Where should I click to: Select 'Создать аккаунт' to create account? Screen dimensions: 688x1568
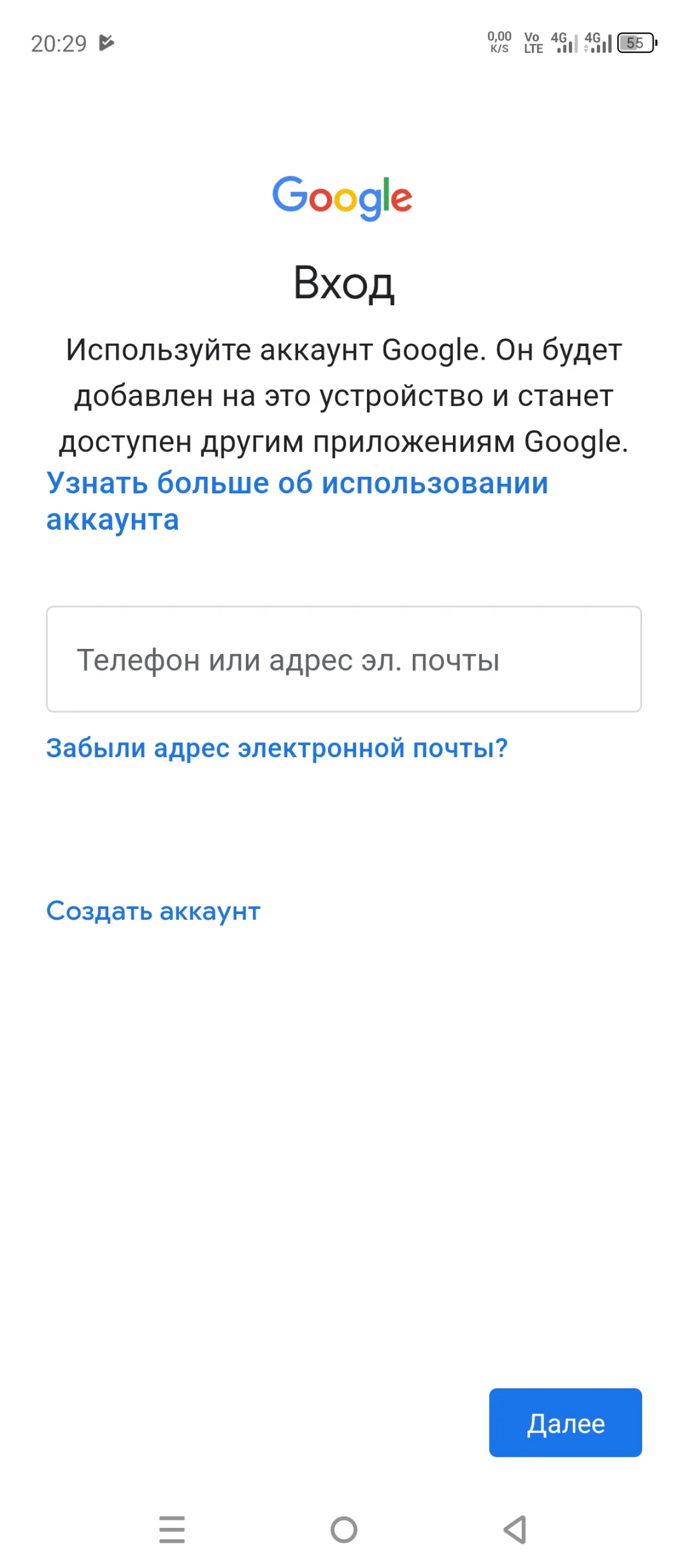[153, 911]
